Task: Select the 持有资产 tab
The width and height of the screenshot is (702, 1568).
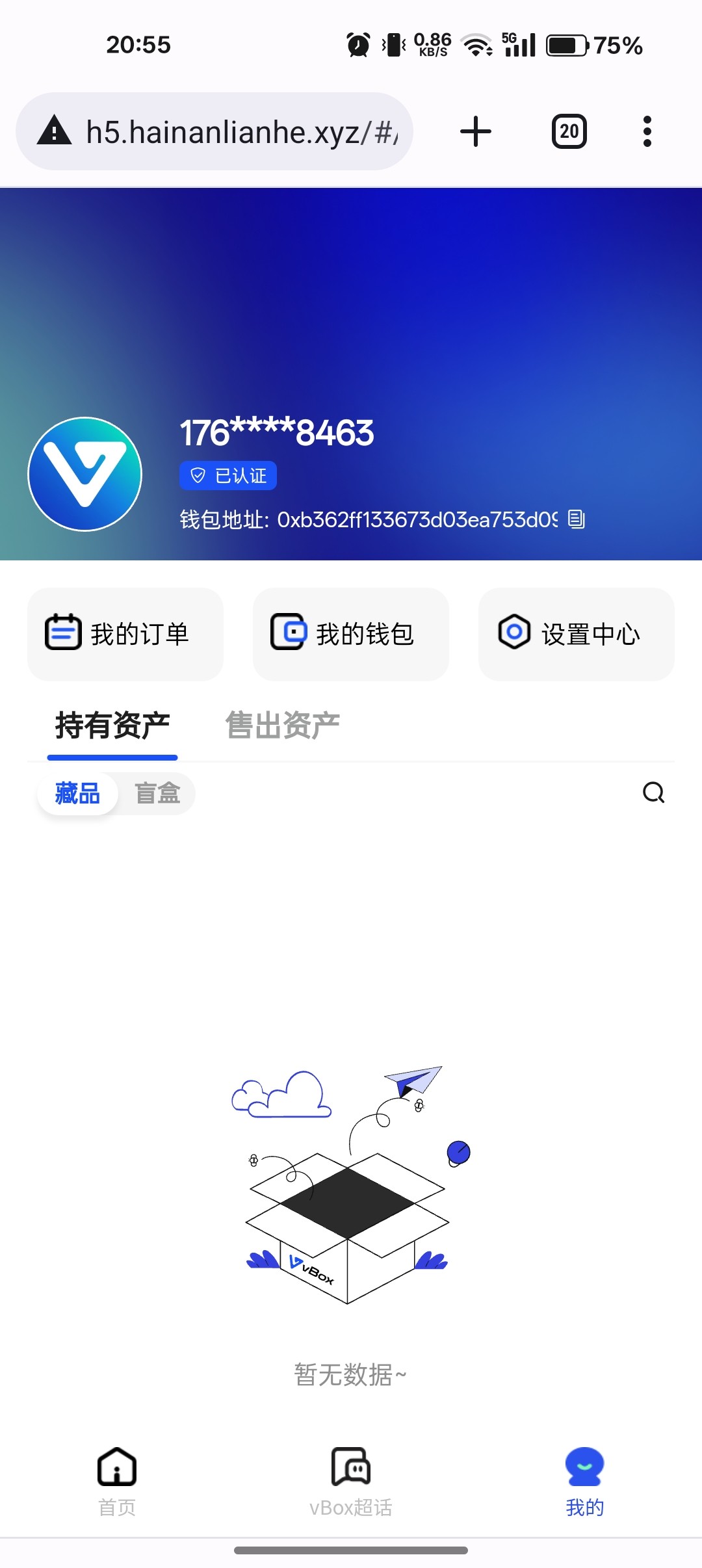Action: click(x=112, y=725)
